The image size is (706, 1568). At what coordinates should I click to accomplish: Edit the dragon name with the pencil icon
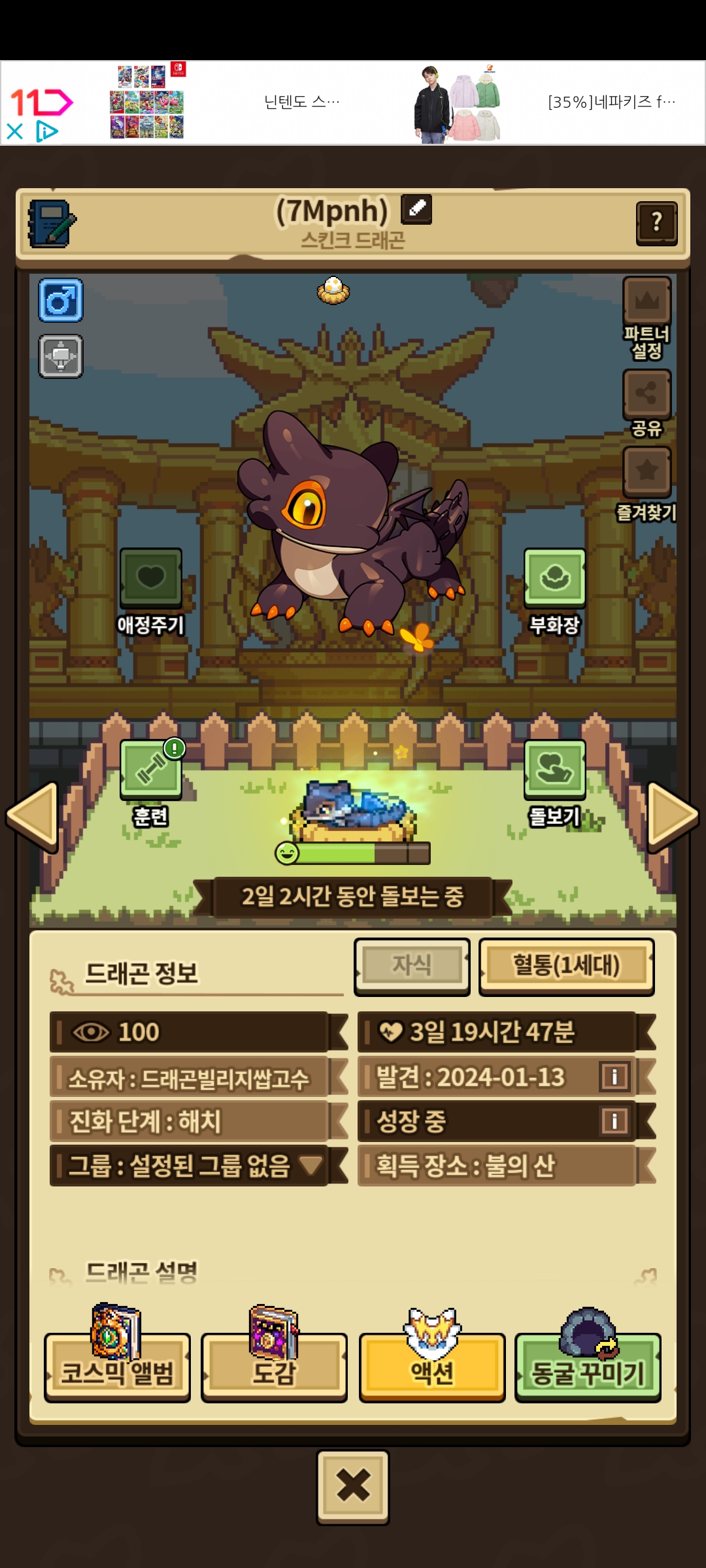[416, 209]
